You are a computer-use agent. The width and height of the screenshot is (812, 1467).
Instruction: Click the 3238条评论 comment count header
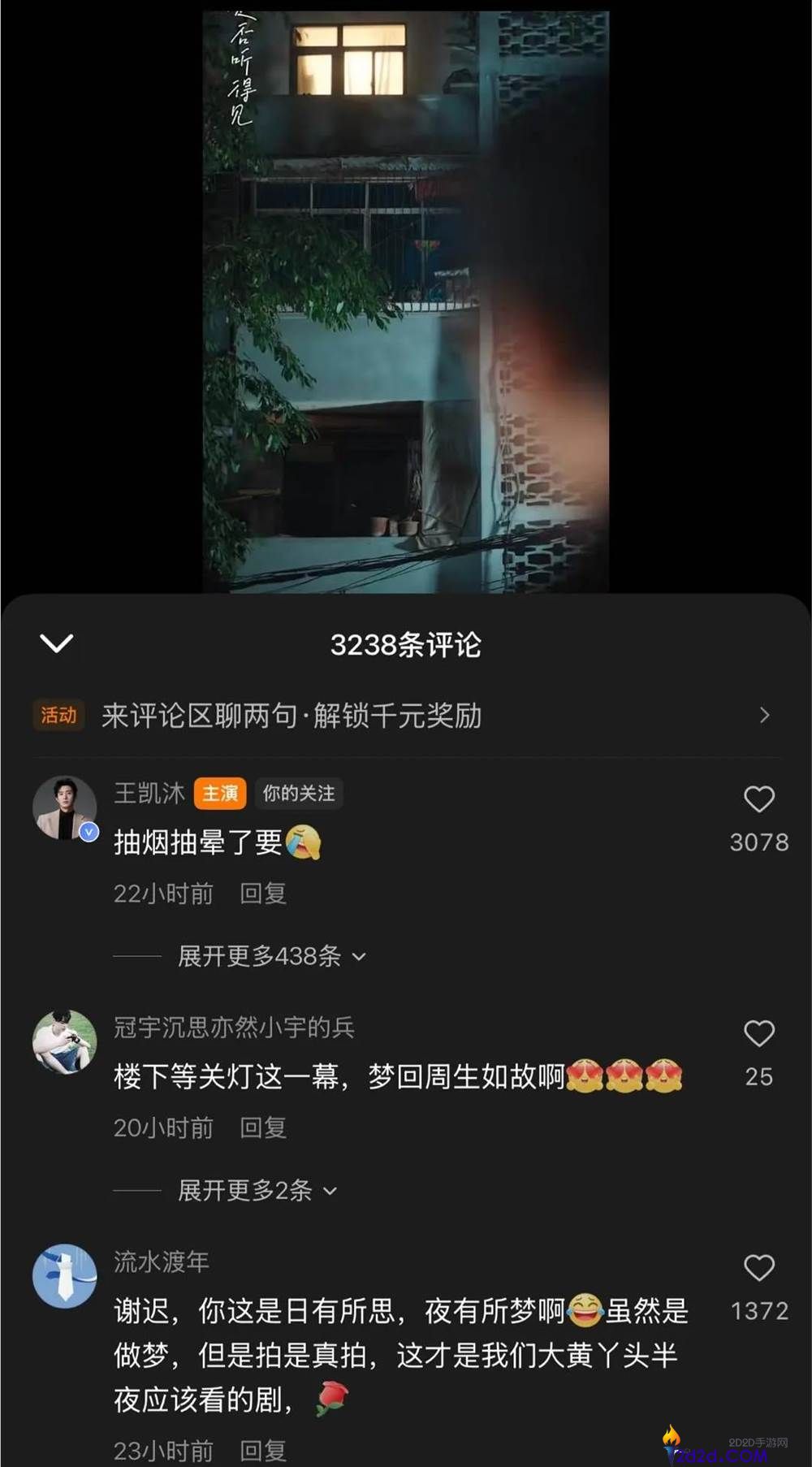[x=406, y=643]
